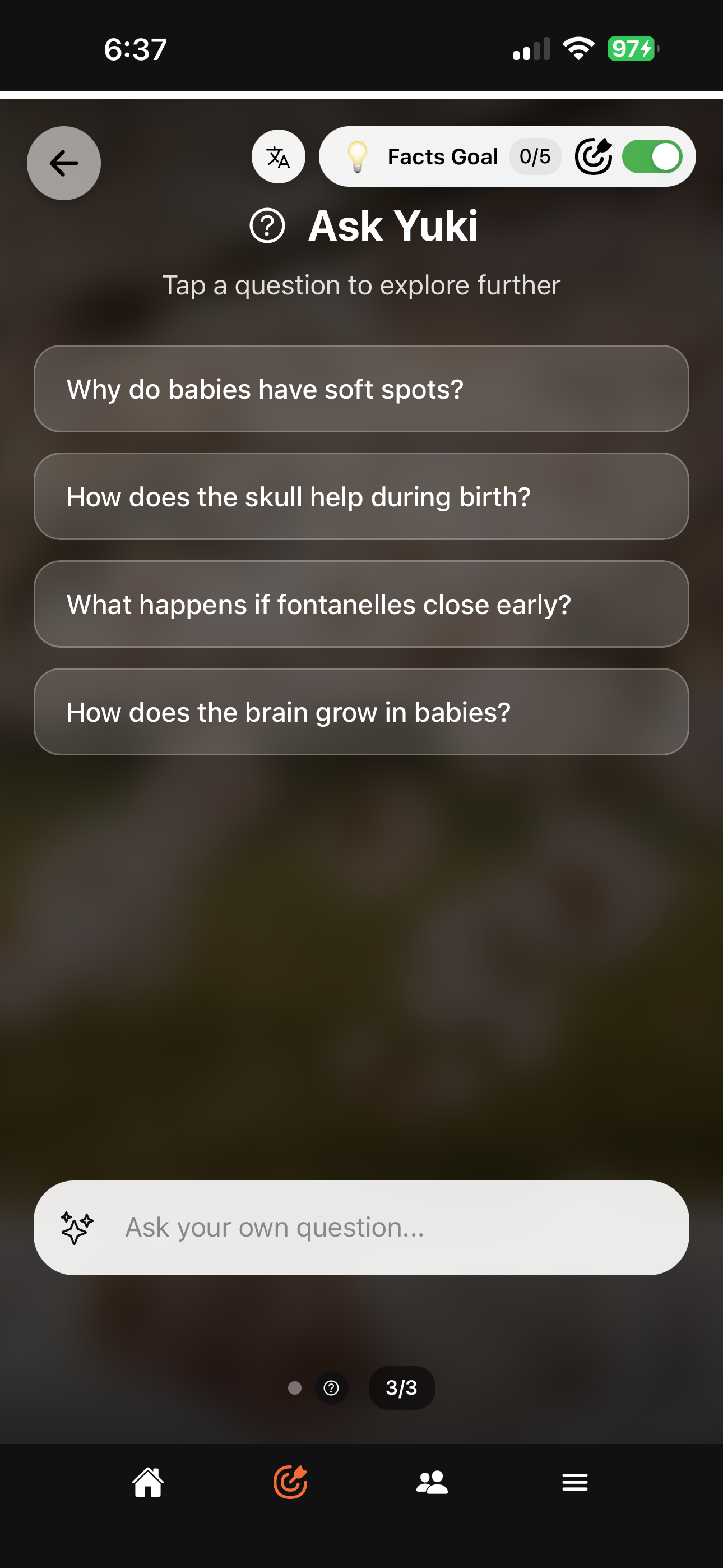Select "Why do babies have soft spots?"
The image size is (723, 1568).
(x=361, y=389)
